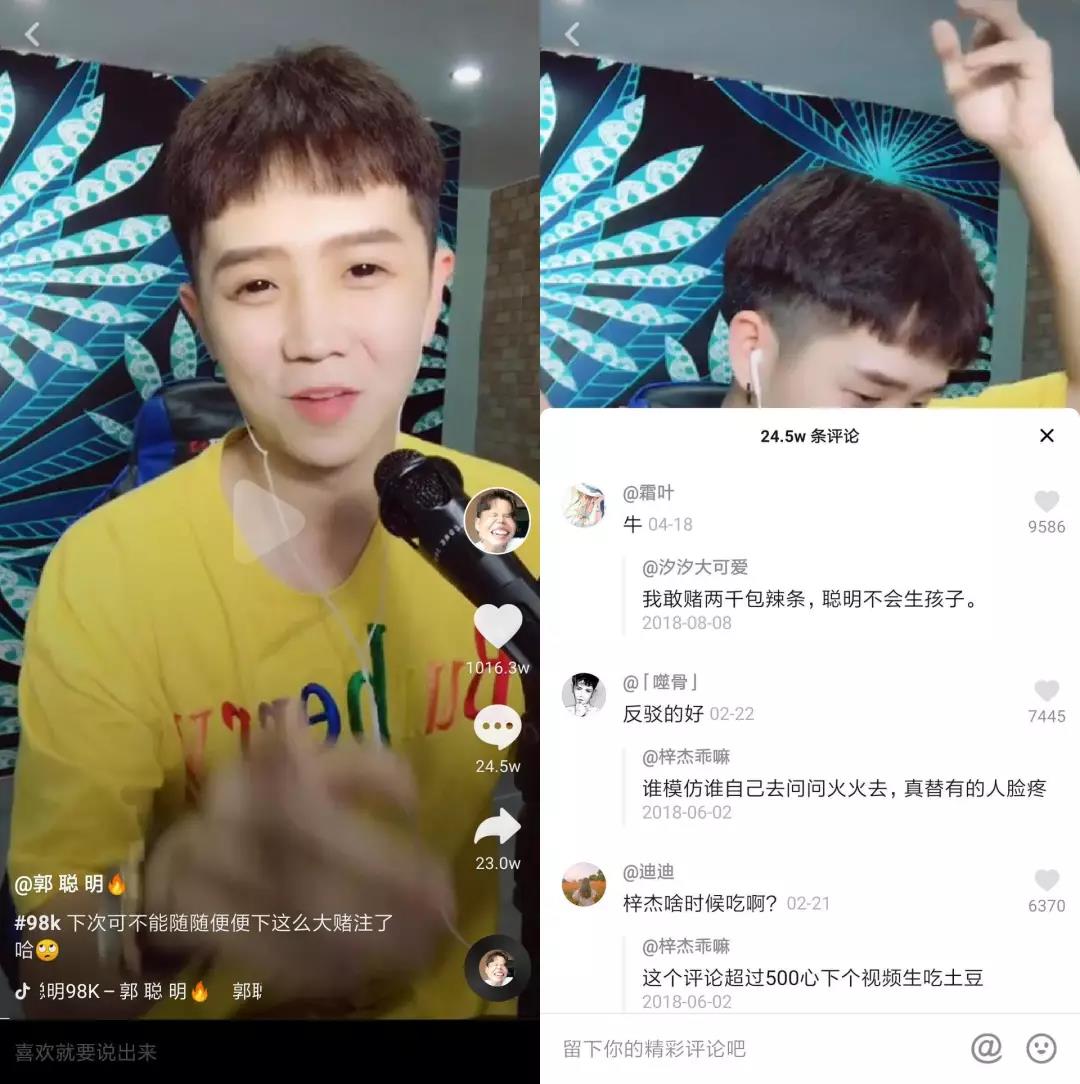
Task: Like 「噬骨」's comment 反驳的好
Action: 1046,691
